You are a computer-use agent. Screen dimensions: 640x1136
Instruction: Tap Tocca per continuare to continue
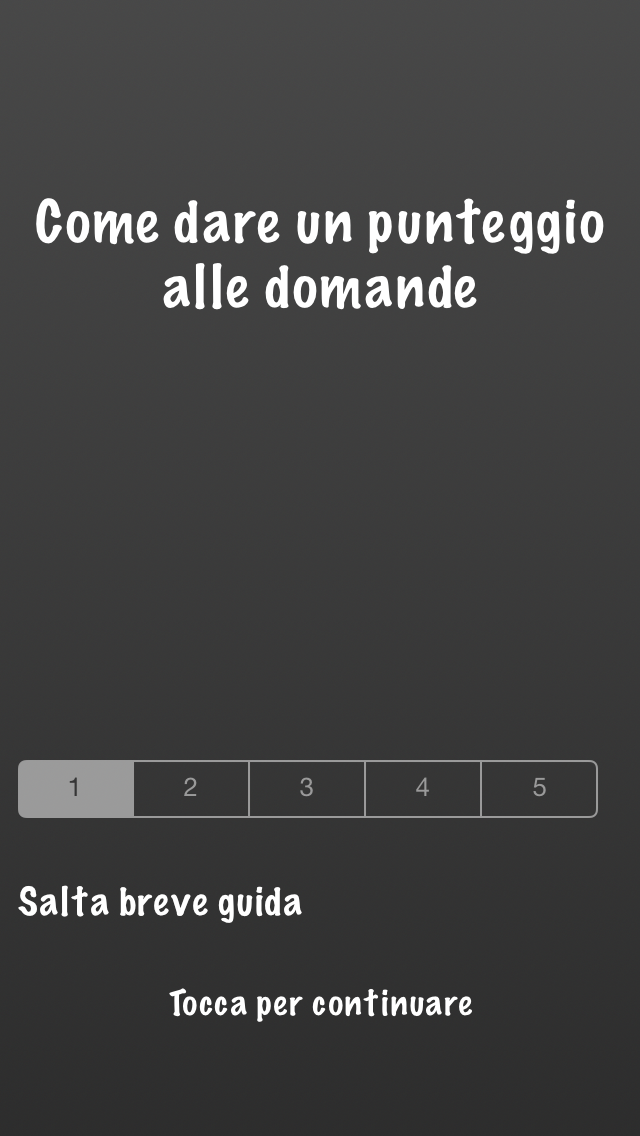[320, 1003]
